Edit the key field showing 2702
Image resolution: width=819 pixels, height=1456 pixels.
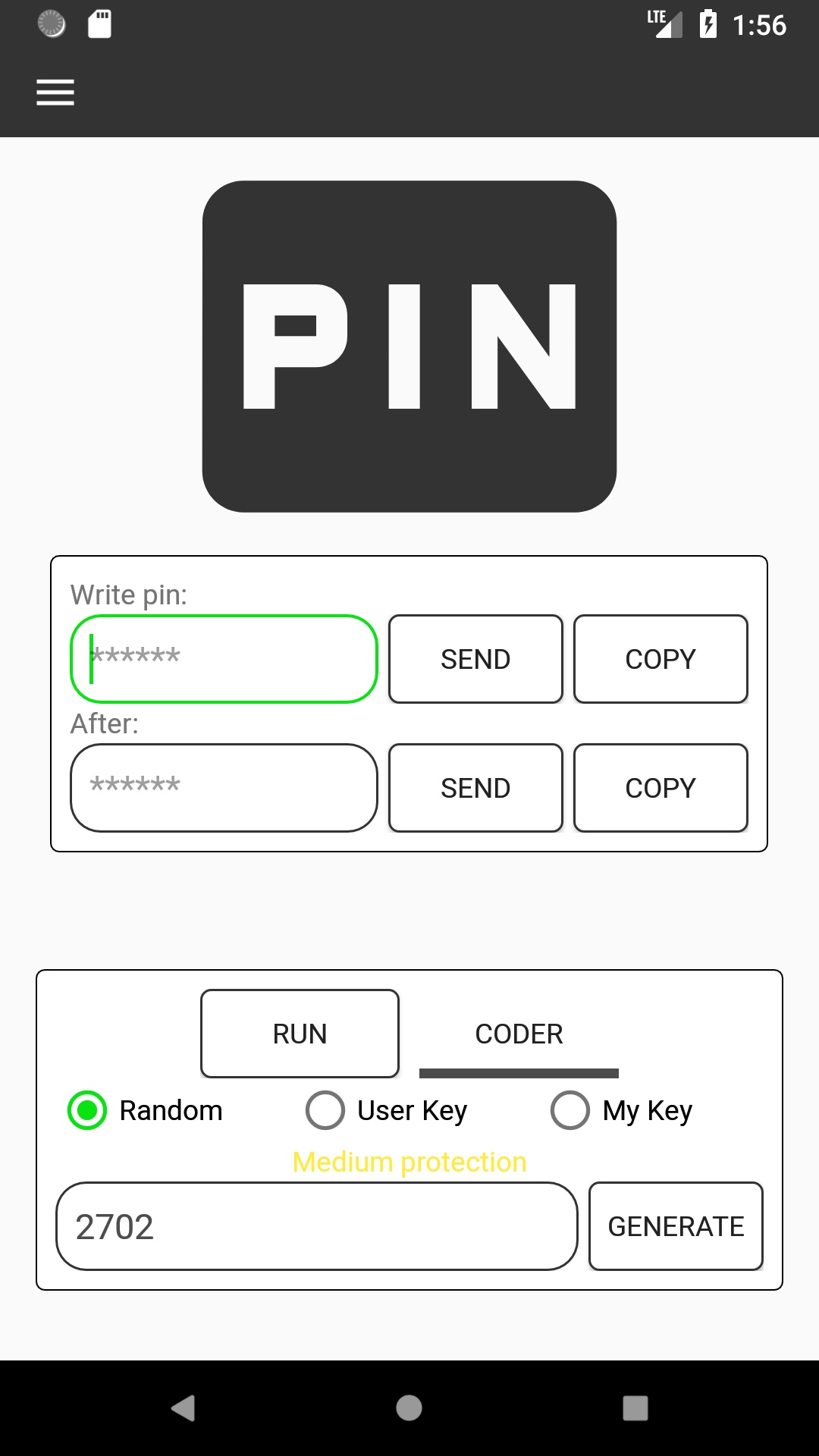(x=316, y=1225)
